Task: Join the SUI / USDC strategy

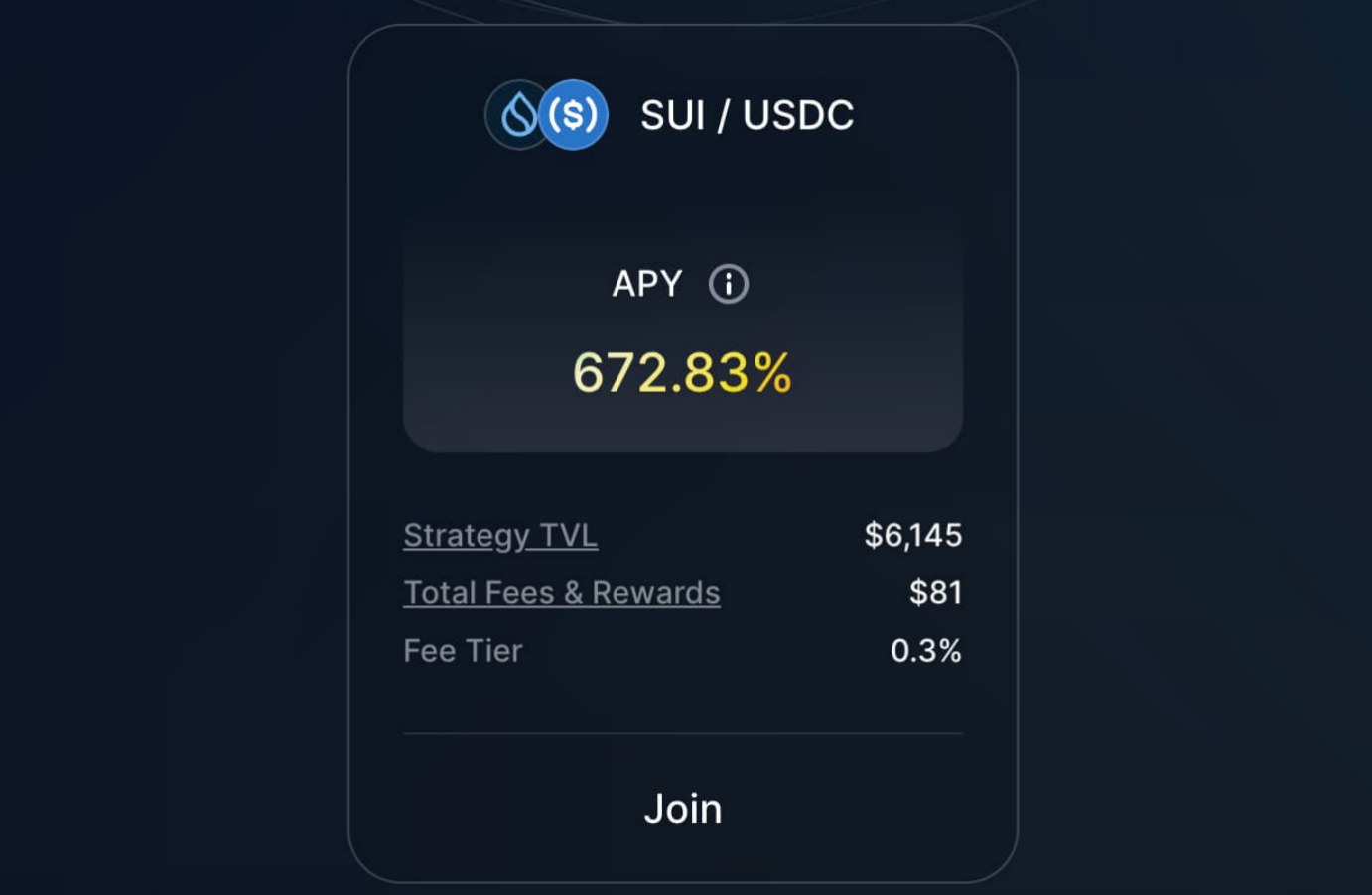Action: 683,808
